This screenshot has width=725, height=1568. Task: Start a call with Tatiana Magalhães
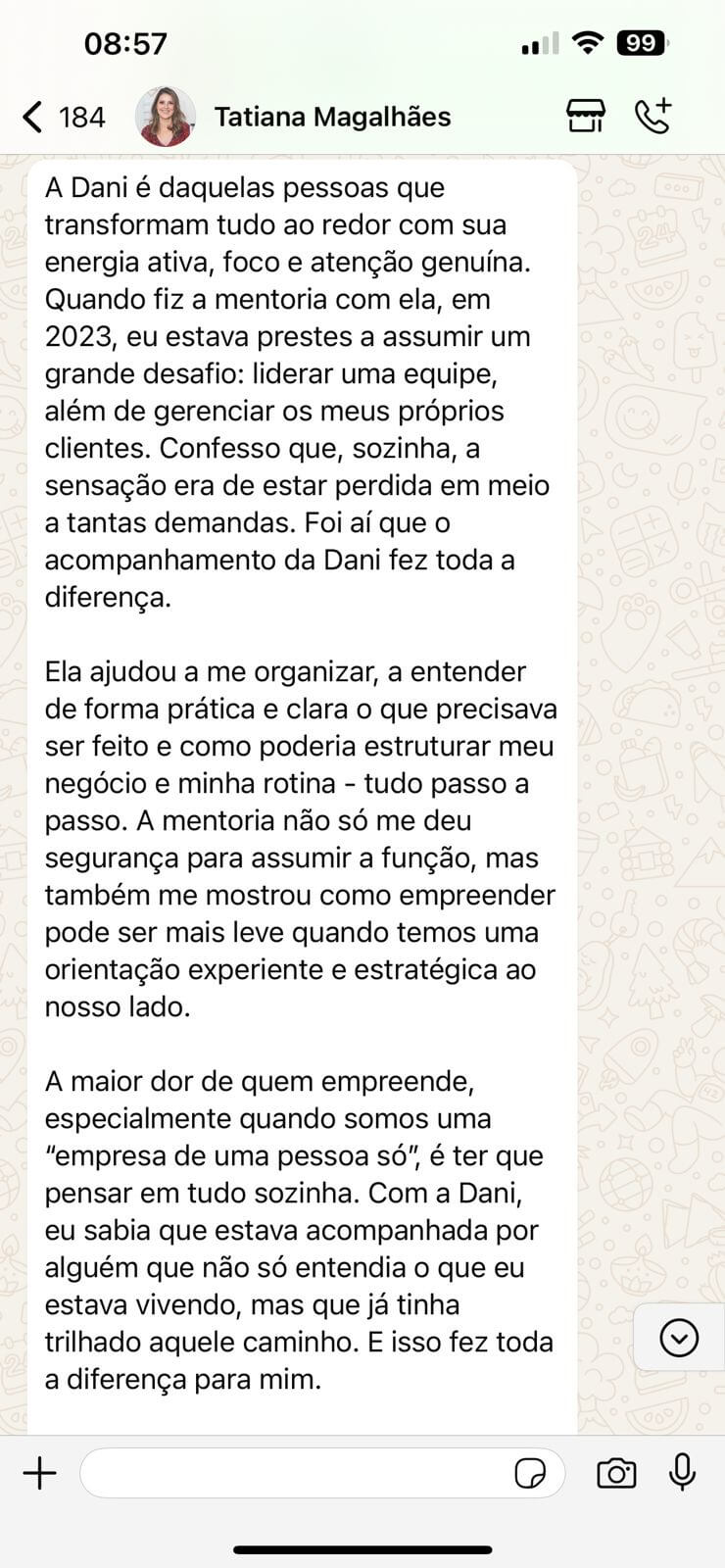[x=652, y=117]
